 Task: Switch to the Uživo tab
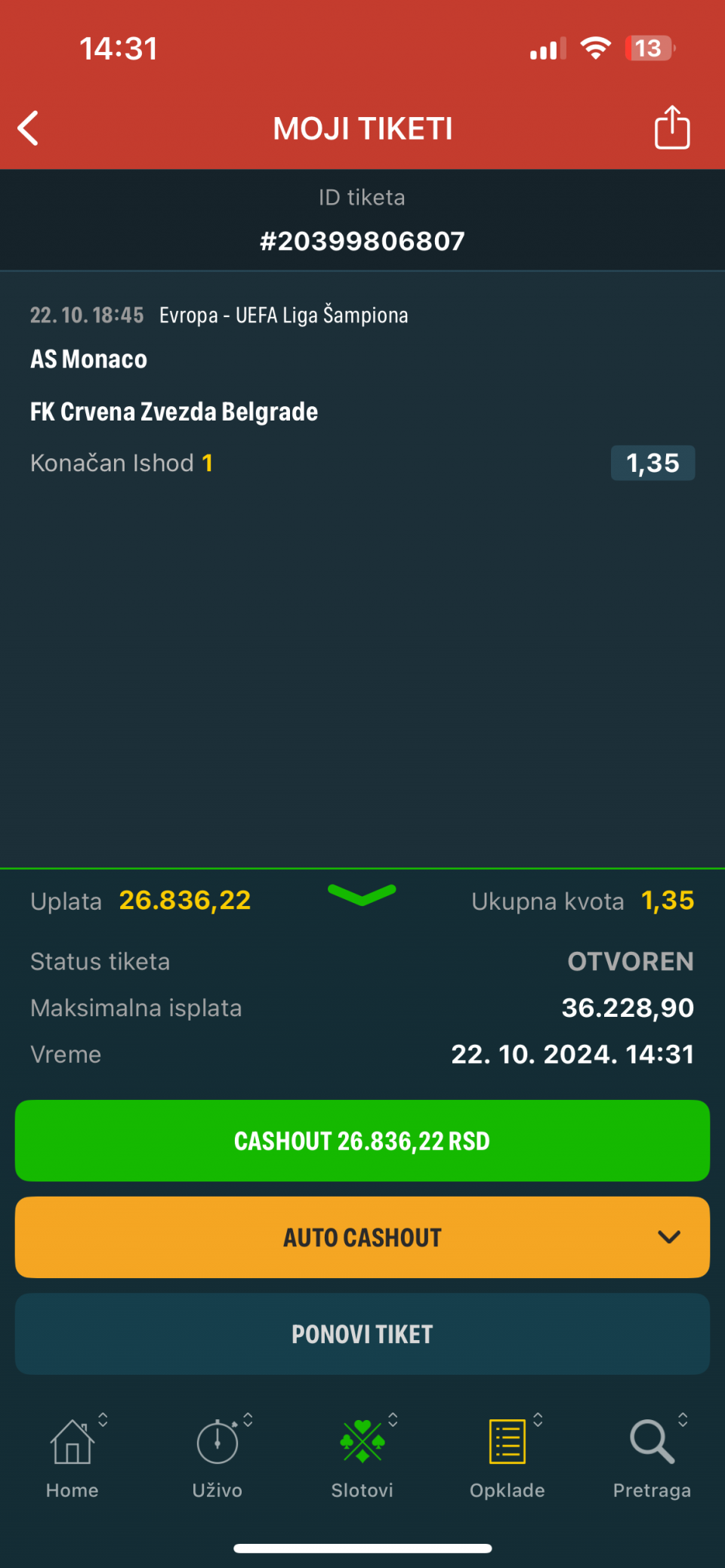point(217,1456)
